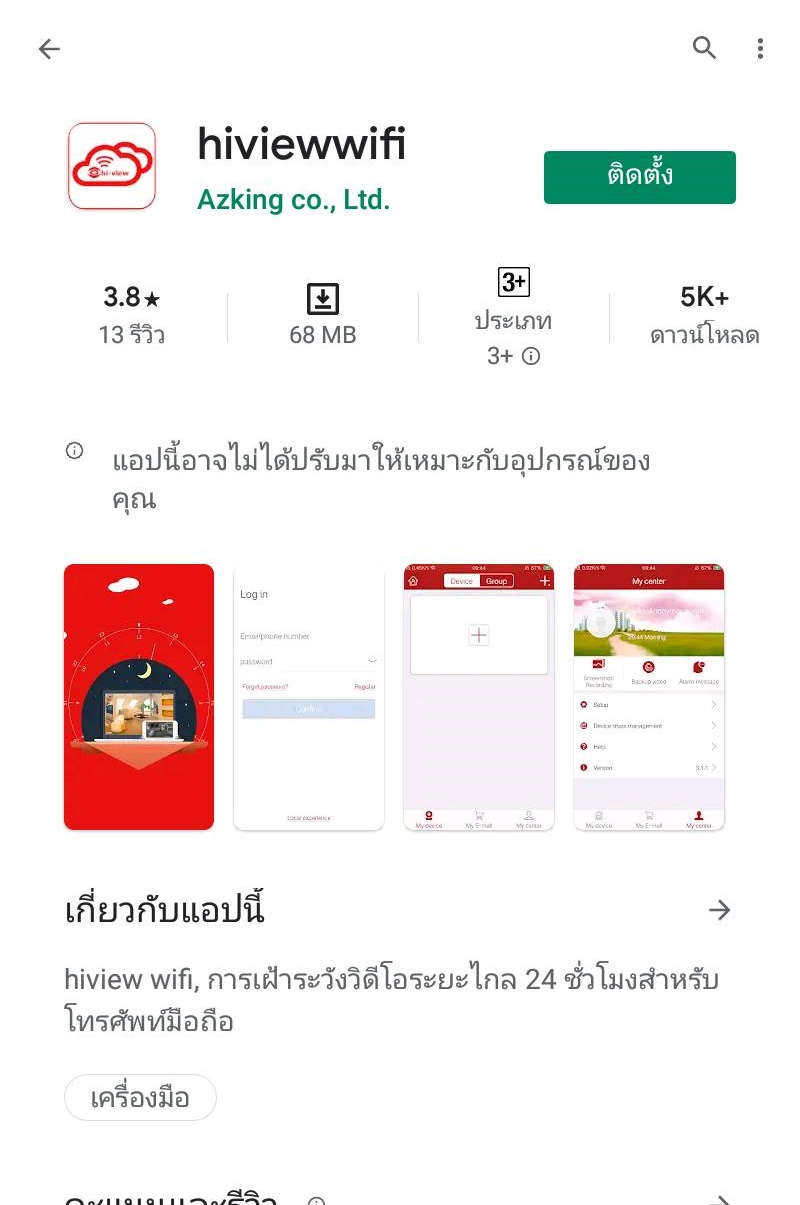Open the Device Group screenshot
This screenshot has width=800, height=1205.
[x=479, y=697]
